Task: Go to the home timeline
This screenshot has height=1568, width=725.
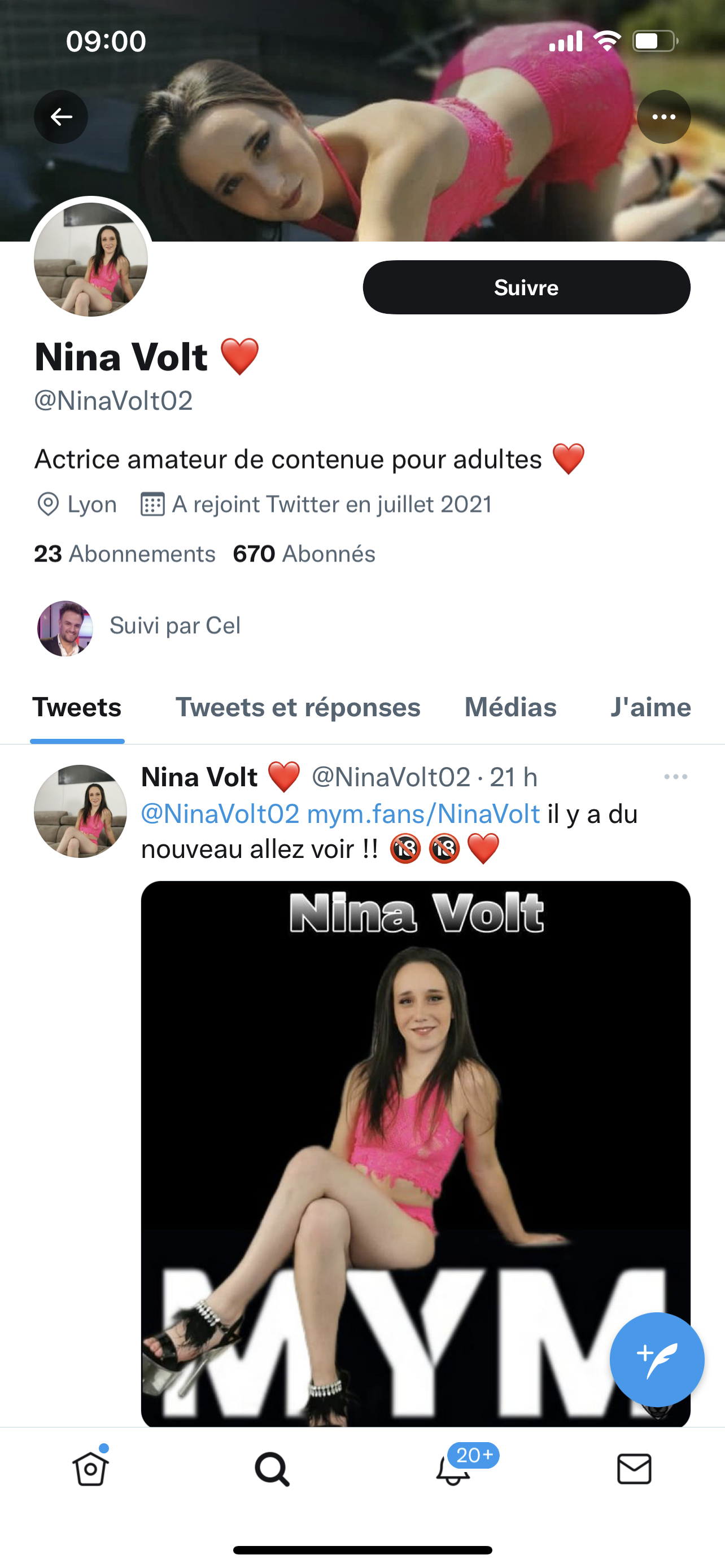Action: click(91, 1469)
